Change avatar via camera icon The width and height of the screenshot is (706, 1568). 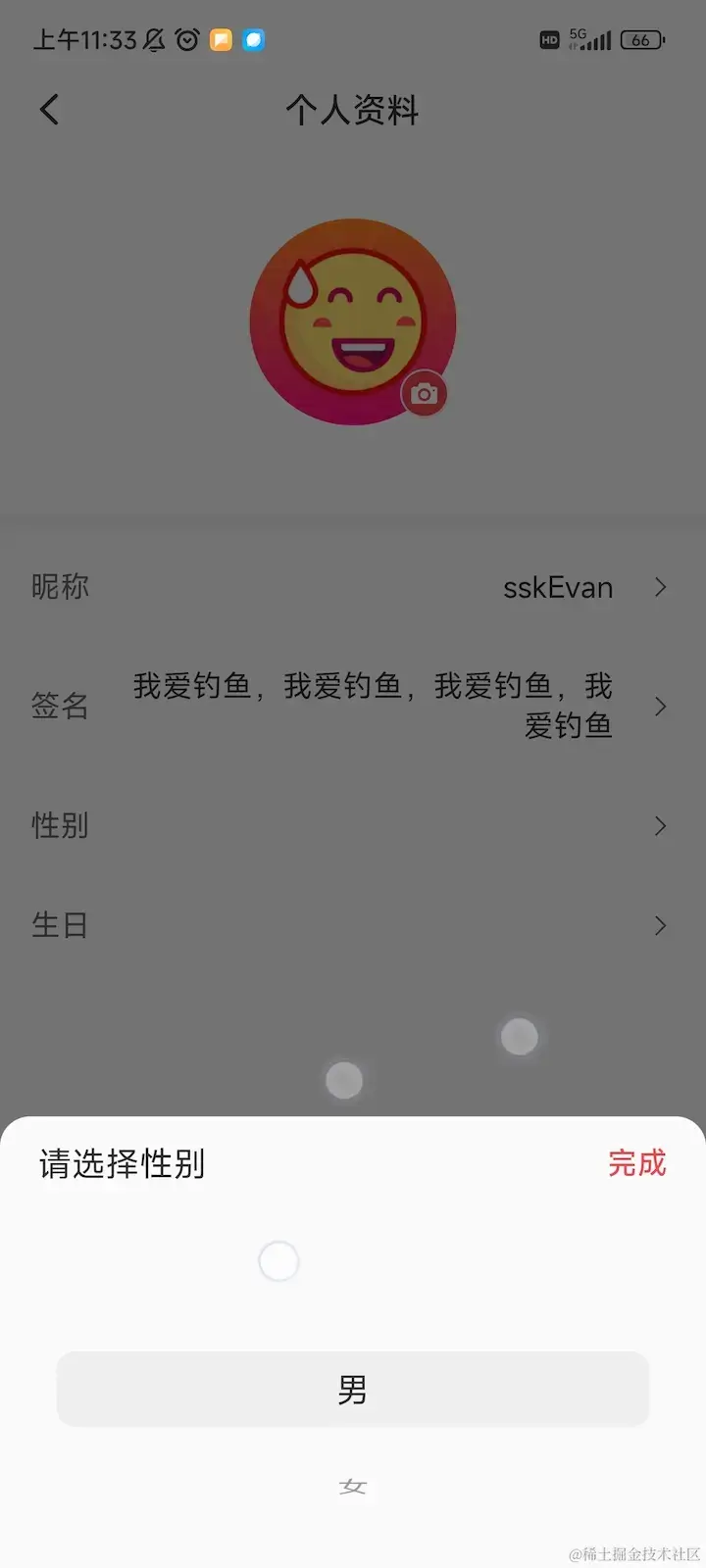(424, 394)
